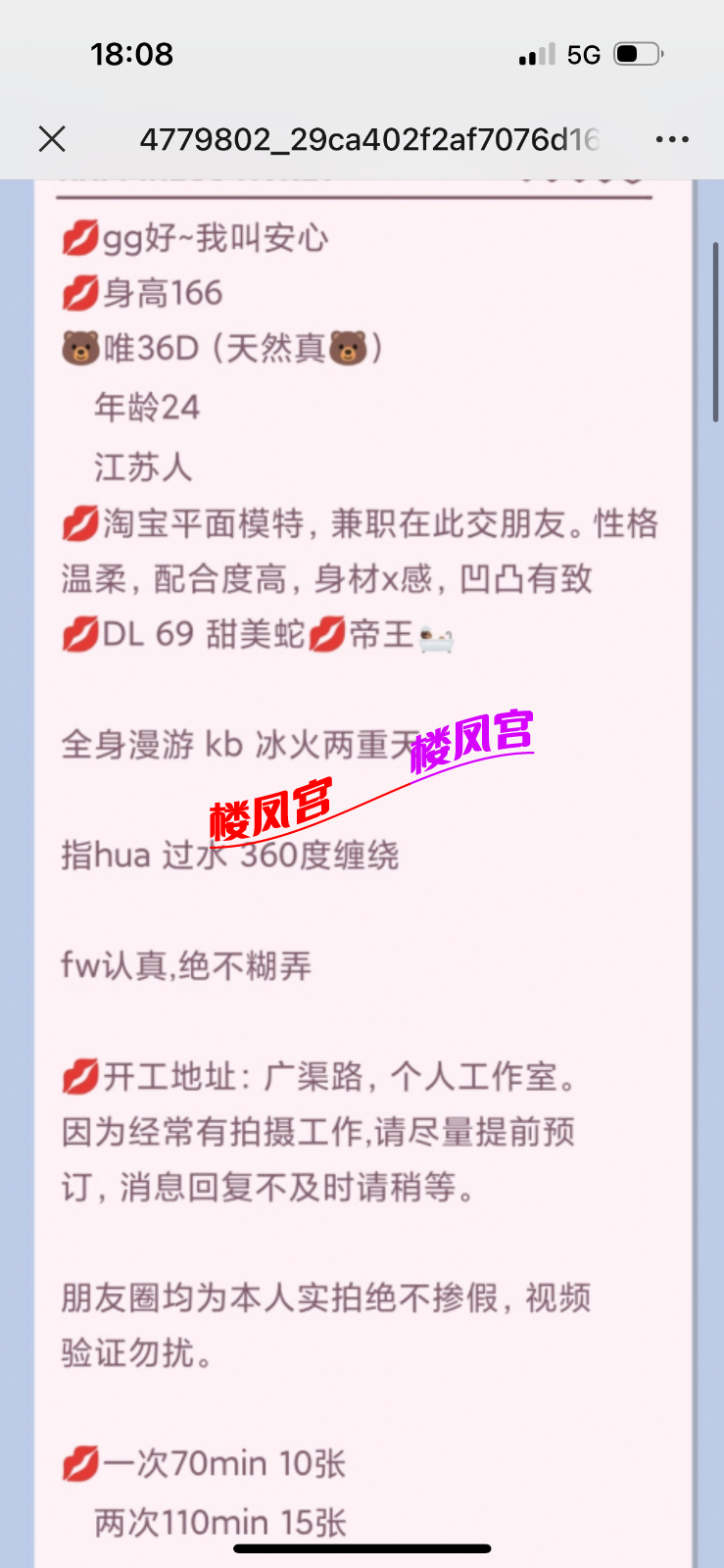Tap the 5G network indicator
This screenshot has height=1568, width=724.
click(x=581, y=55)
